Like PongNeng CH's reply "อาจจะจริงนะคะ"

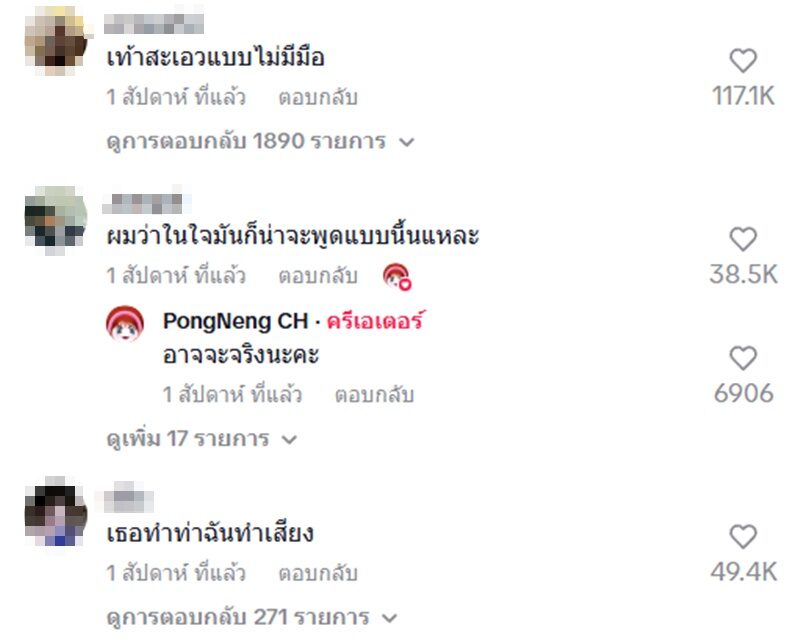pyautogui.click(x=743, y=358)
